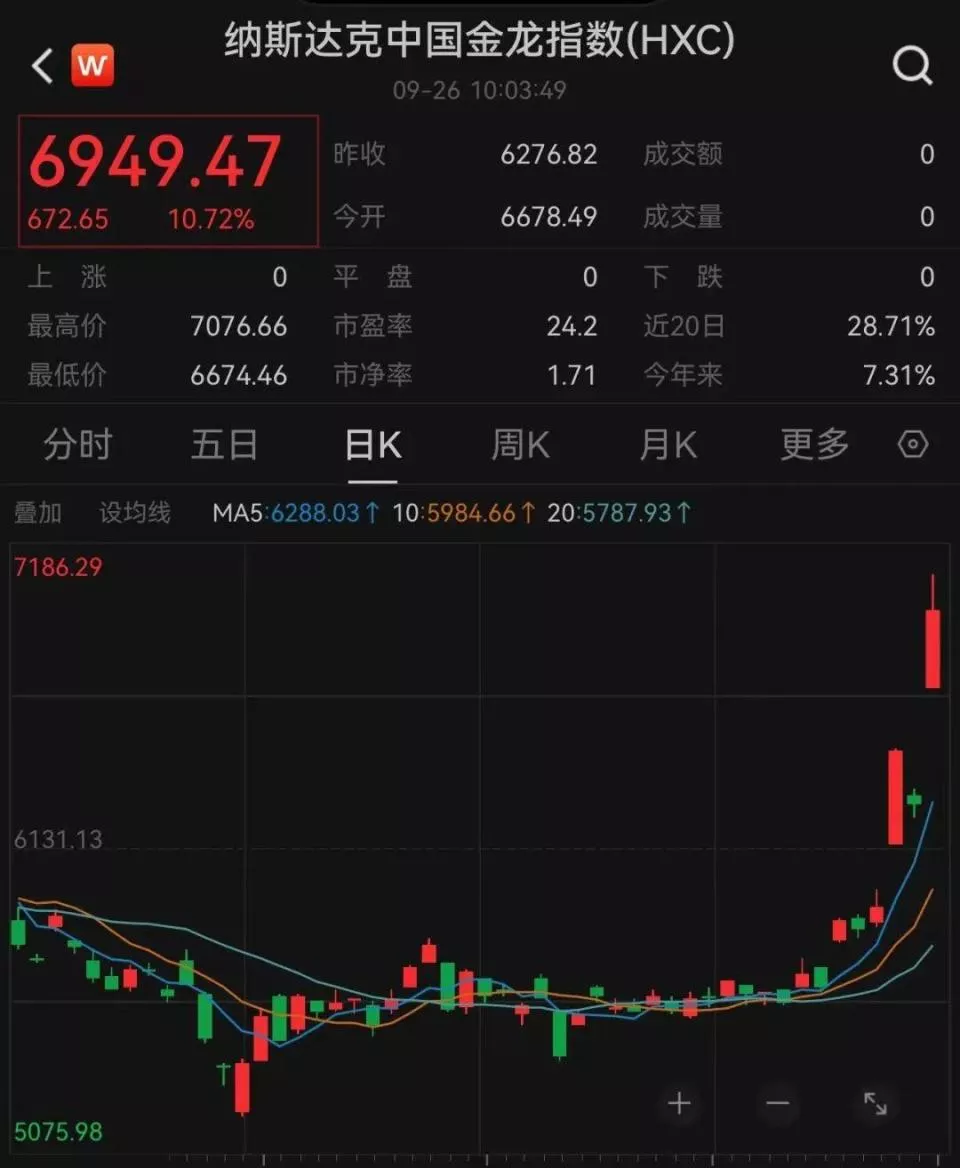Open chart settings hexagon icon
This screenshot has height=1168, width=960.
pyautogui.click(x=913, y=445)
